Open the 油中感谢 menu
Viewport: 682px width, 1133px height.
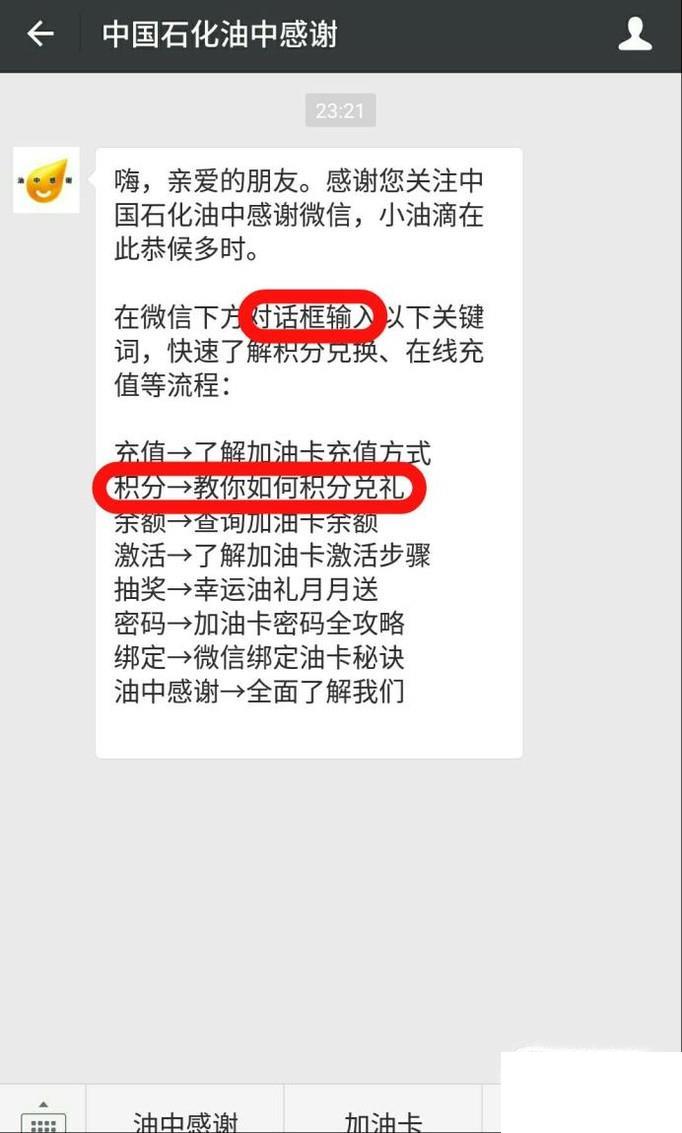[x=186, y=1118]
